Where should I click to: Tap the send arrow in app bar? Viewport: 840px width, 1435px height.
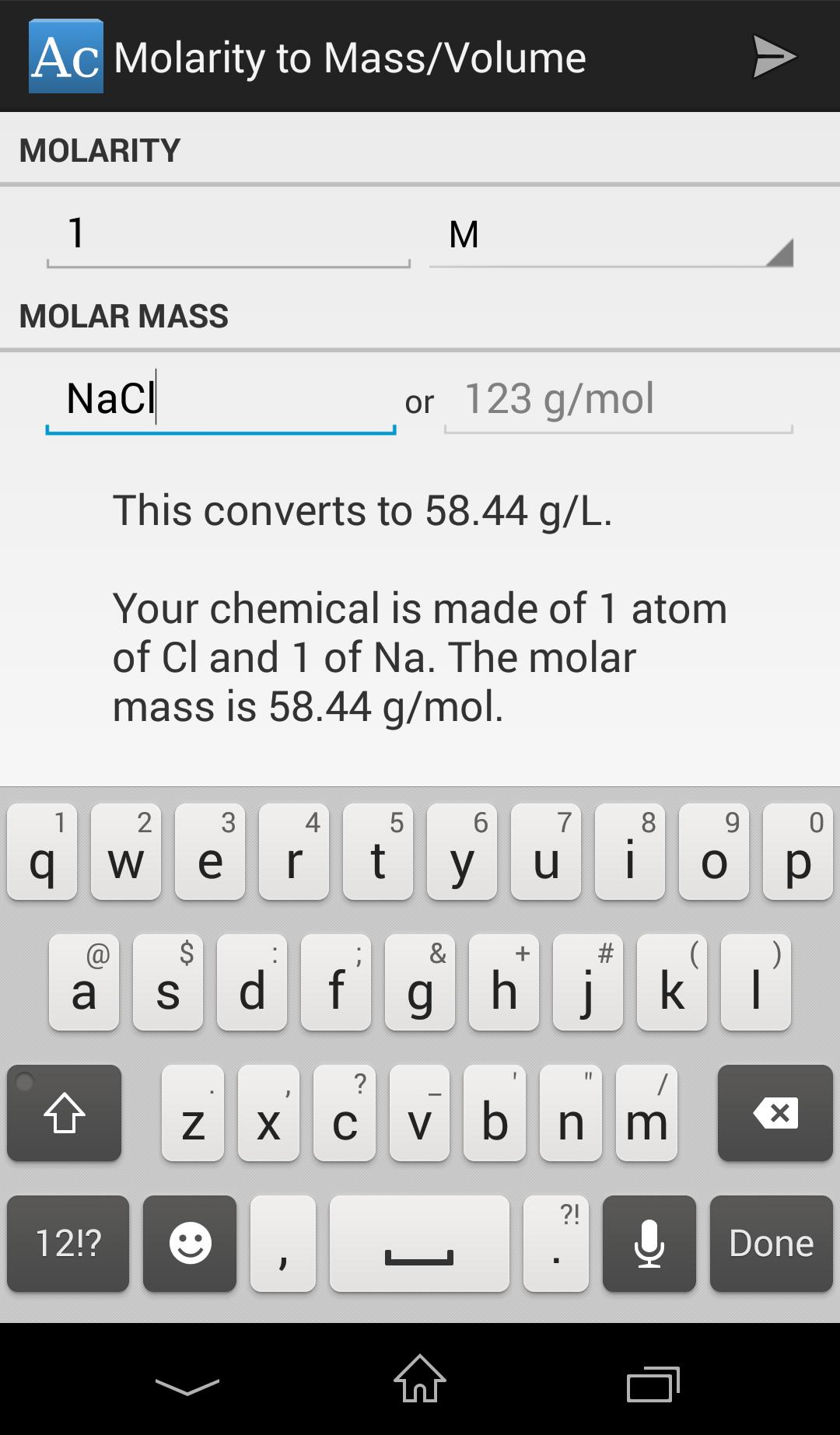(x=774, y=57)
